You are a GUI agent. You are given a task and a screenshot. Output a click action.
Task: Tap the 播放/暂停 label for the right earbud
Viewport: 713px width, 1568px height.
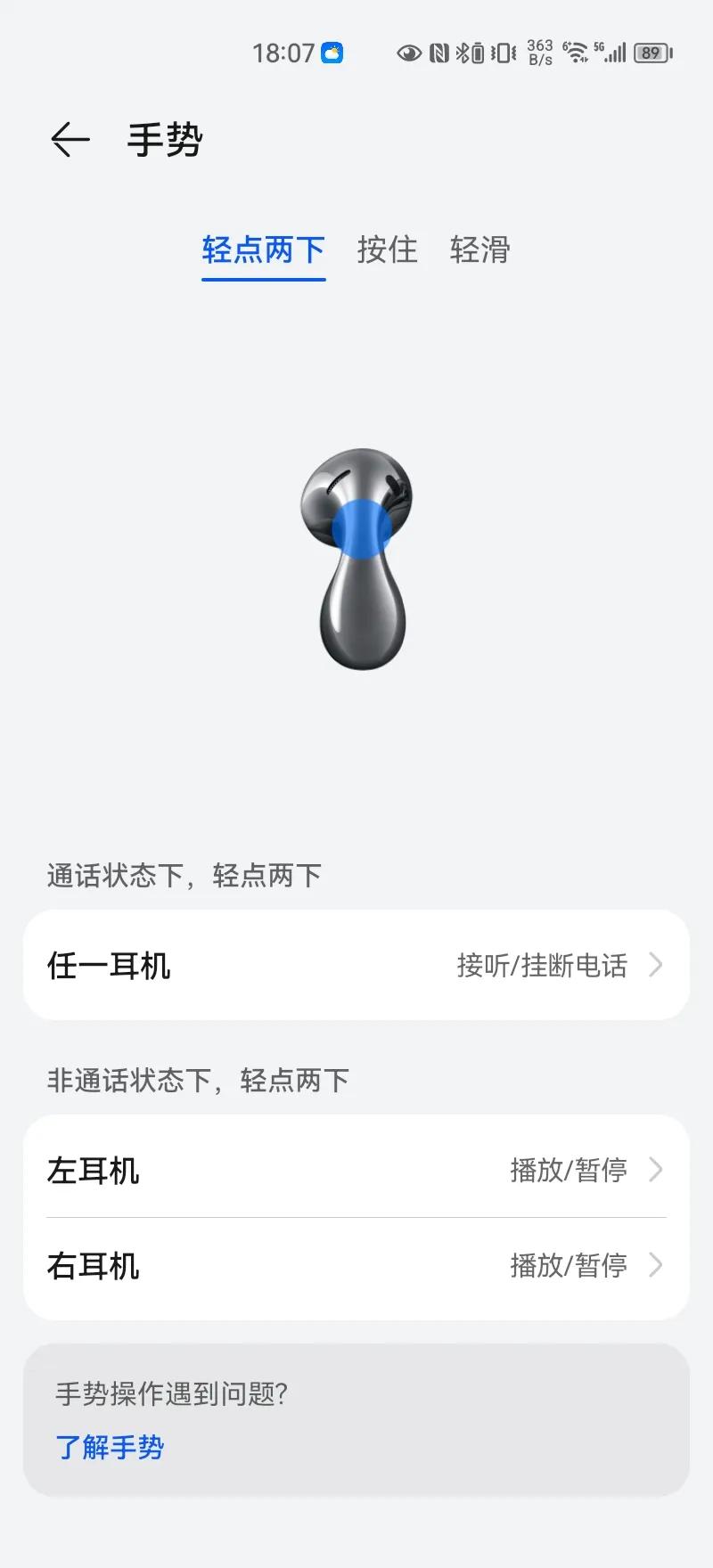570,1265
